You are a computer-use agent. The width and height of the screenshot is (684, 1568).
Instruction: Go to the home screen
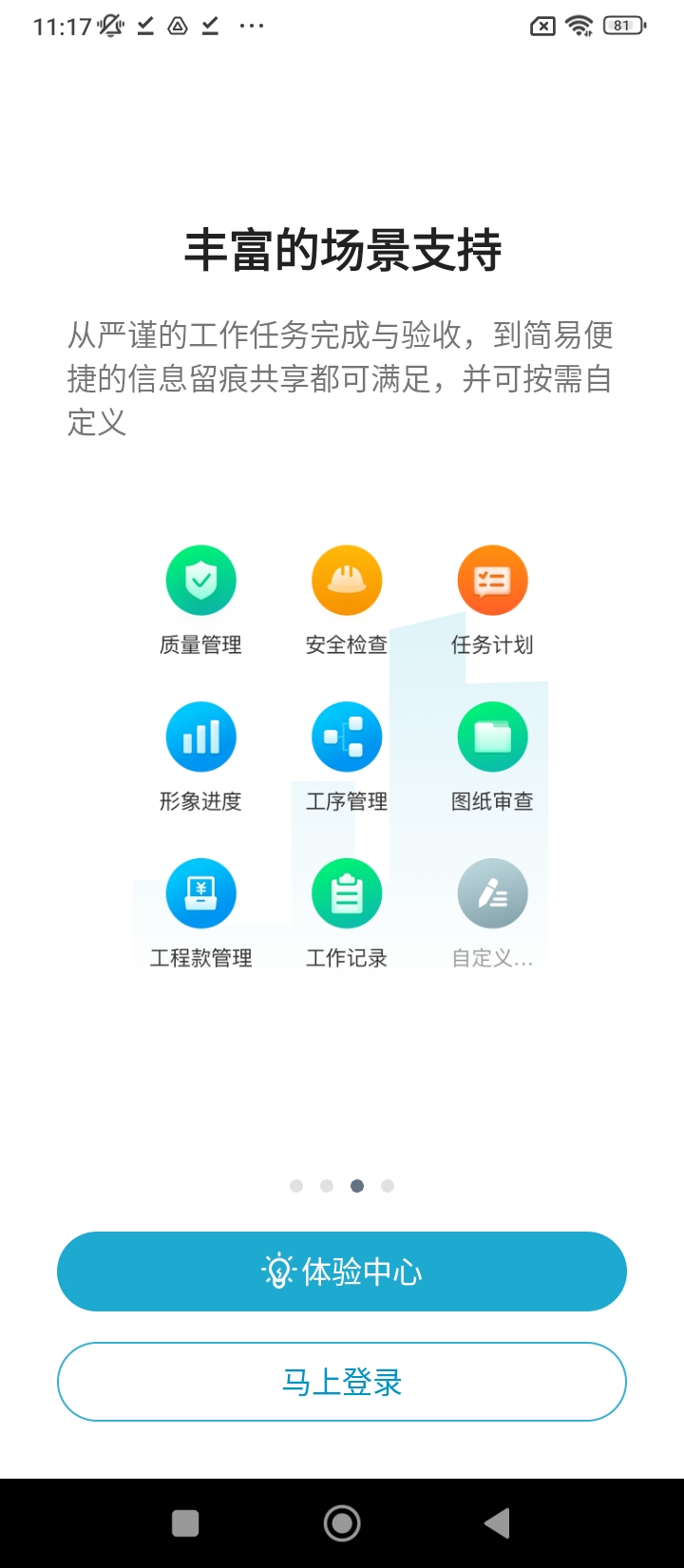[342, 1523]
